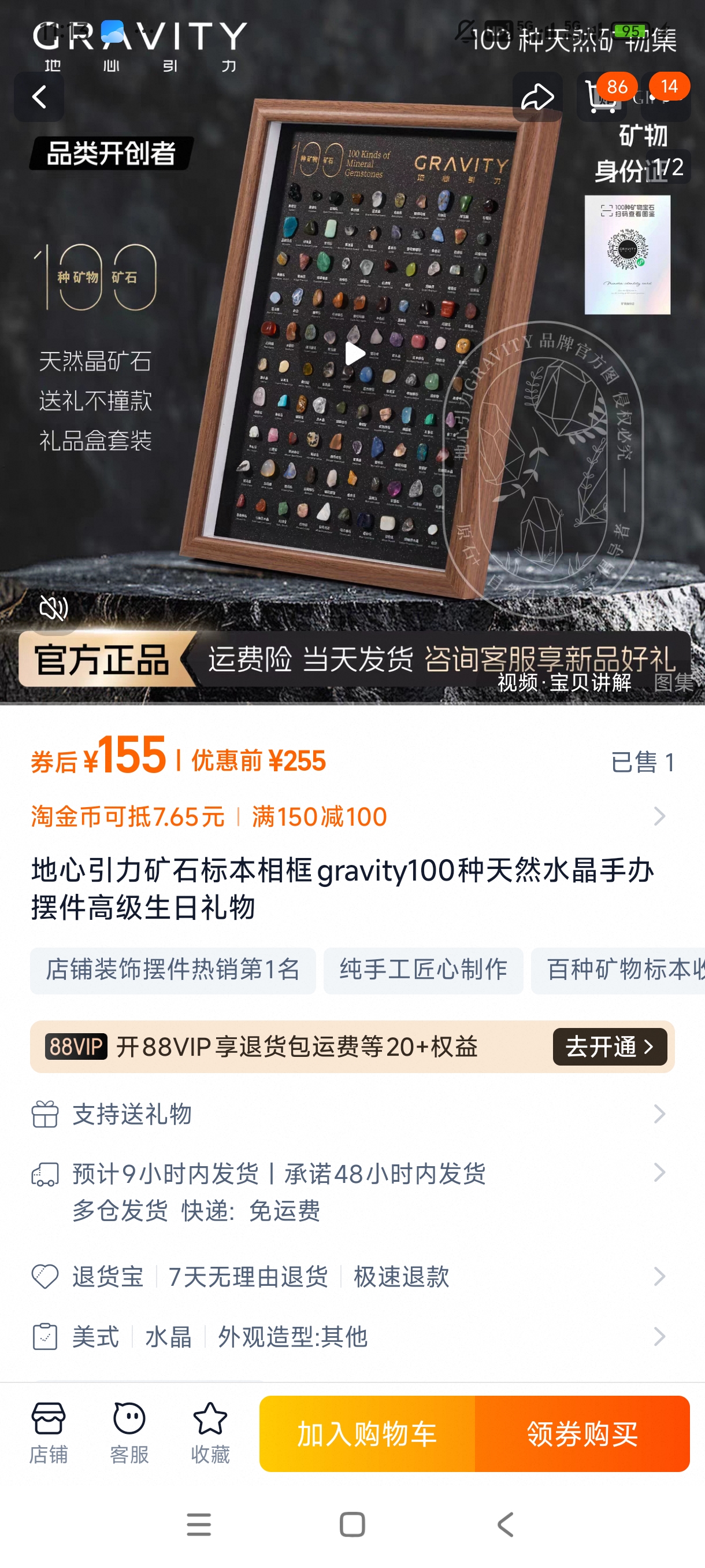
Task: Add this item to 收藏 favorites
Action: click(x=210, y=1433)
